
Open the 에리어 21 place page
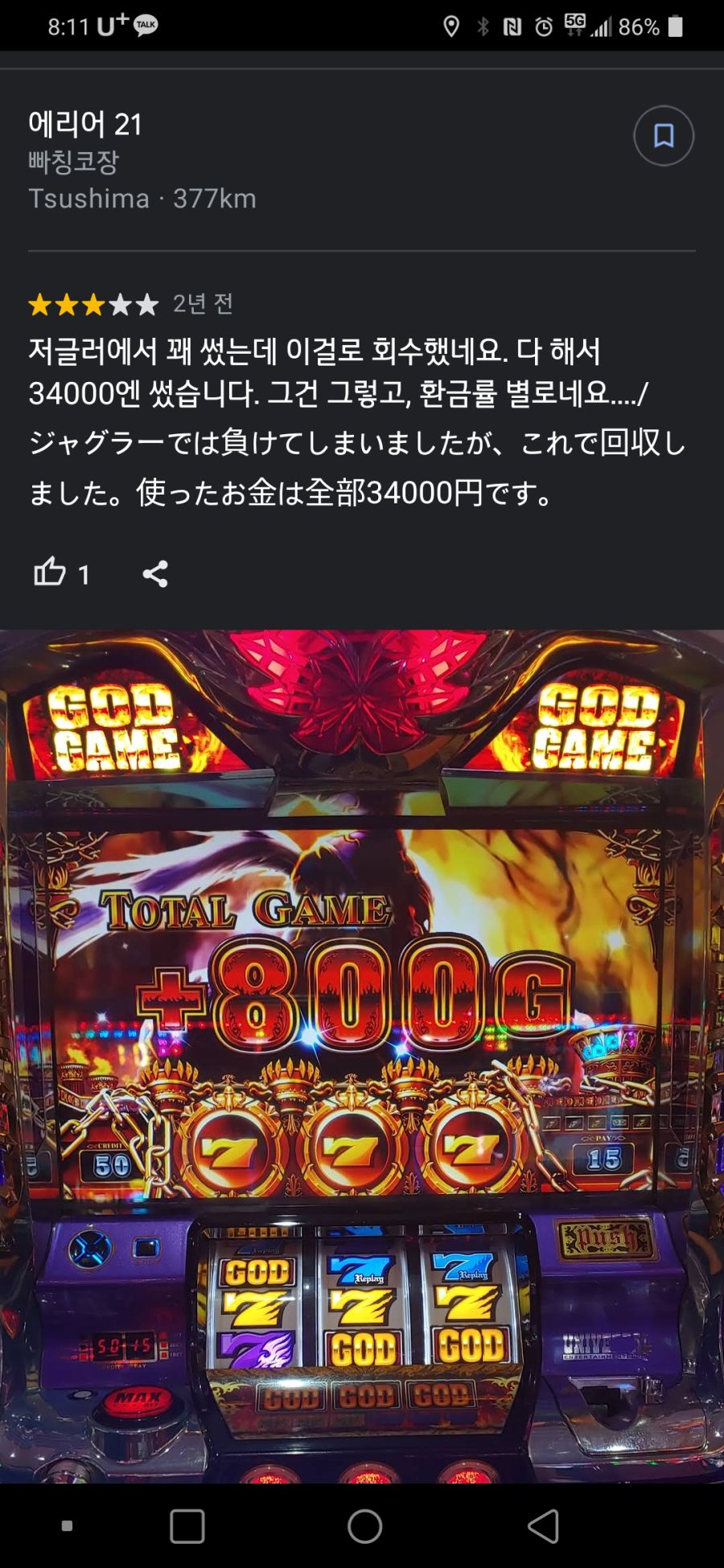85,125
